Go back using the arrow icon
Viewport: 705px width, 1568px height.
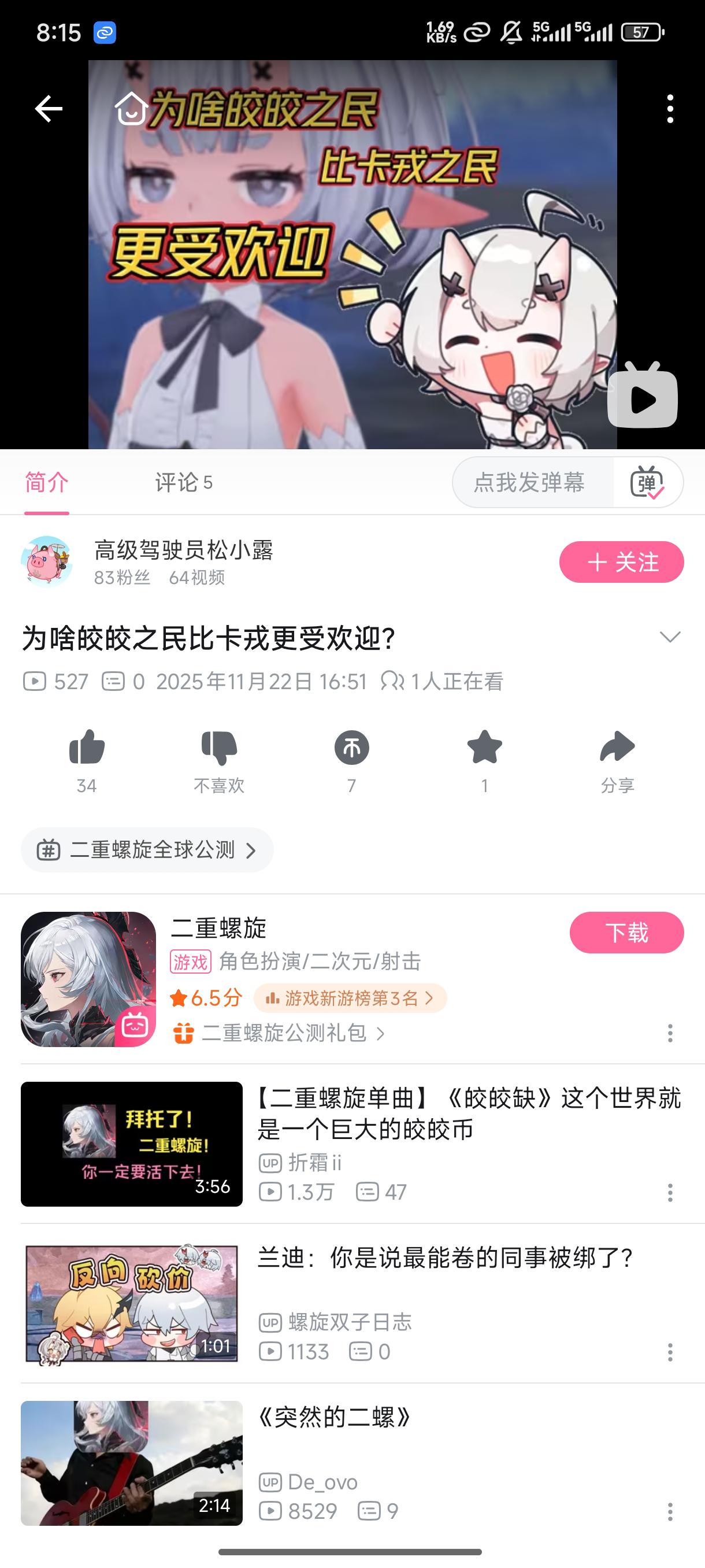pyautogui.click(x=49, y=109)
